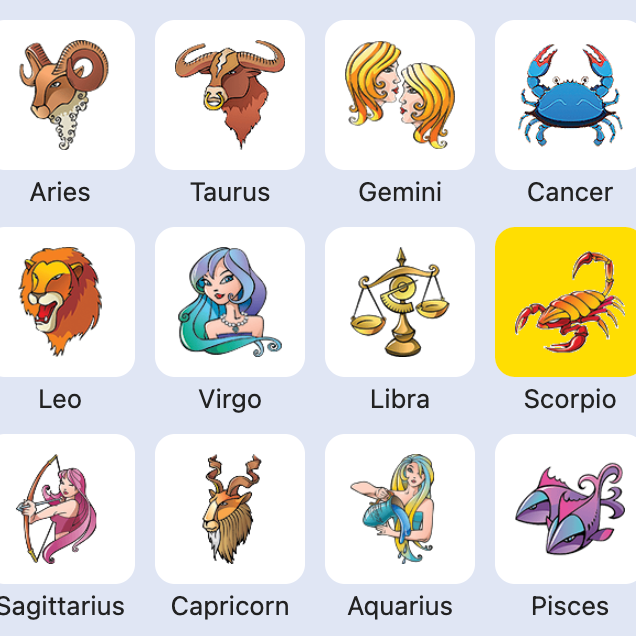
Task: Tap the highlighted Scorpio tile
Action: [566, 302]
